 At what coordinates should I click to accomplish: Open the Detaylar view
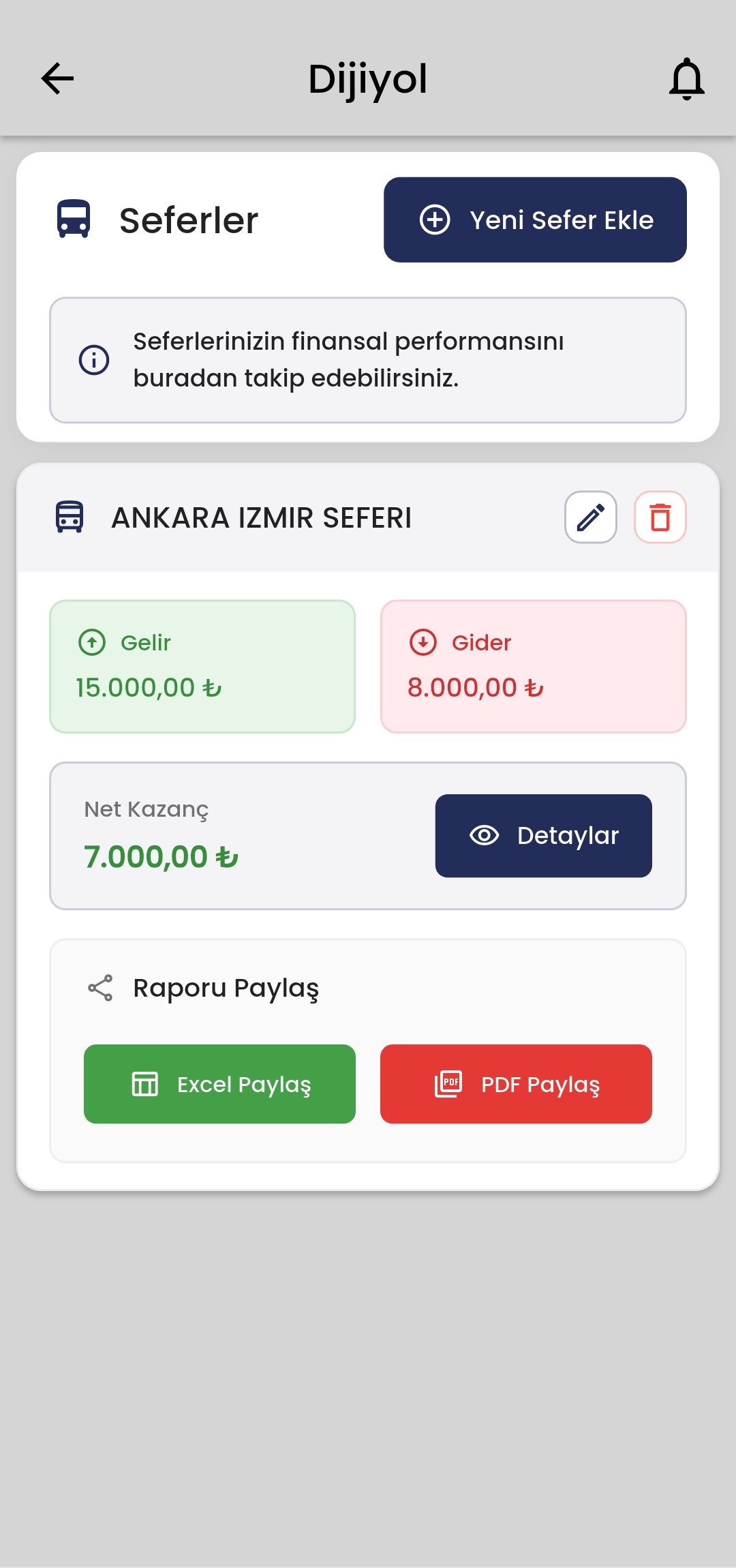(x=544, y=835)
